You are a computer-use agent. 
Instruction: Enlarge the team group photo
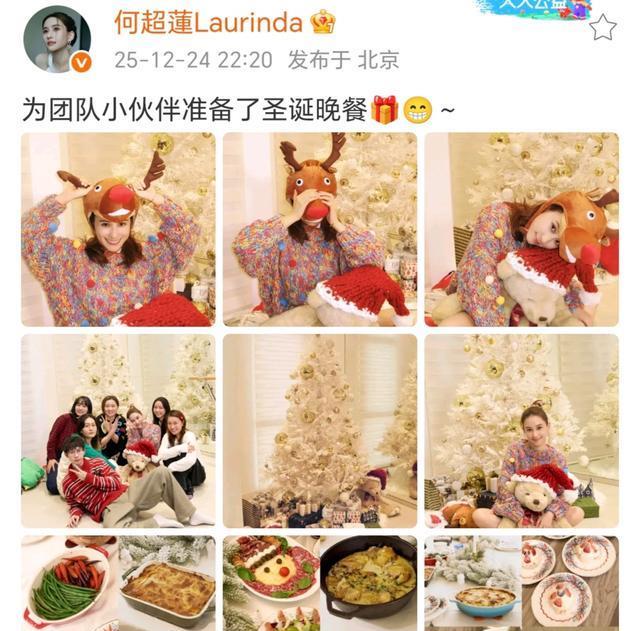(118, 430)
